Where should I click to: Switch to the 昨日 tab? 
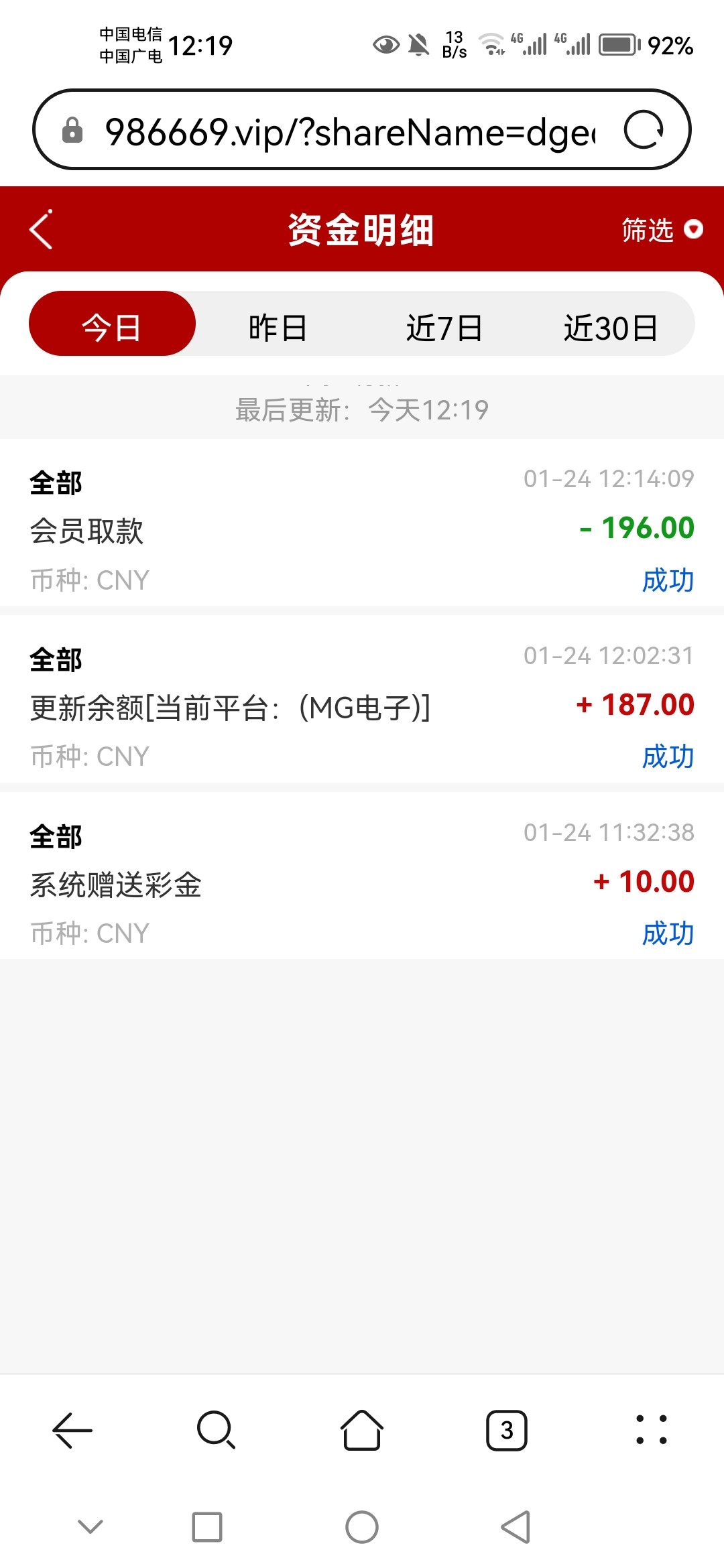click(276, 326)
